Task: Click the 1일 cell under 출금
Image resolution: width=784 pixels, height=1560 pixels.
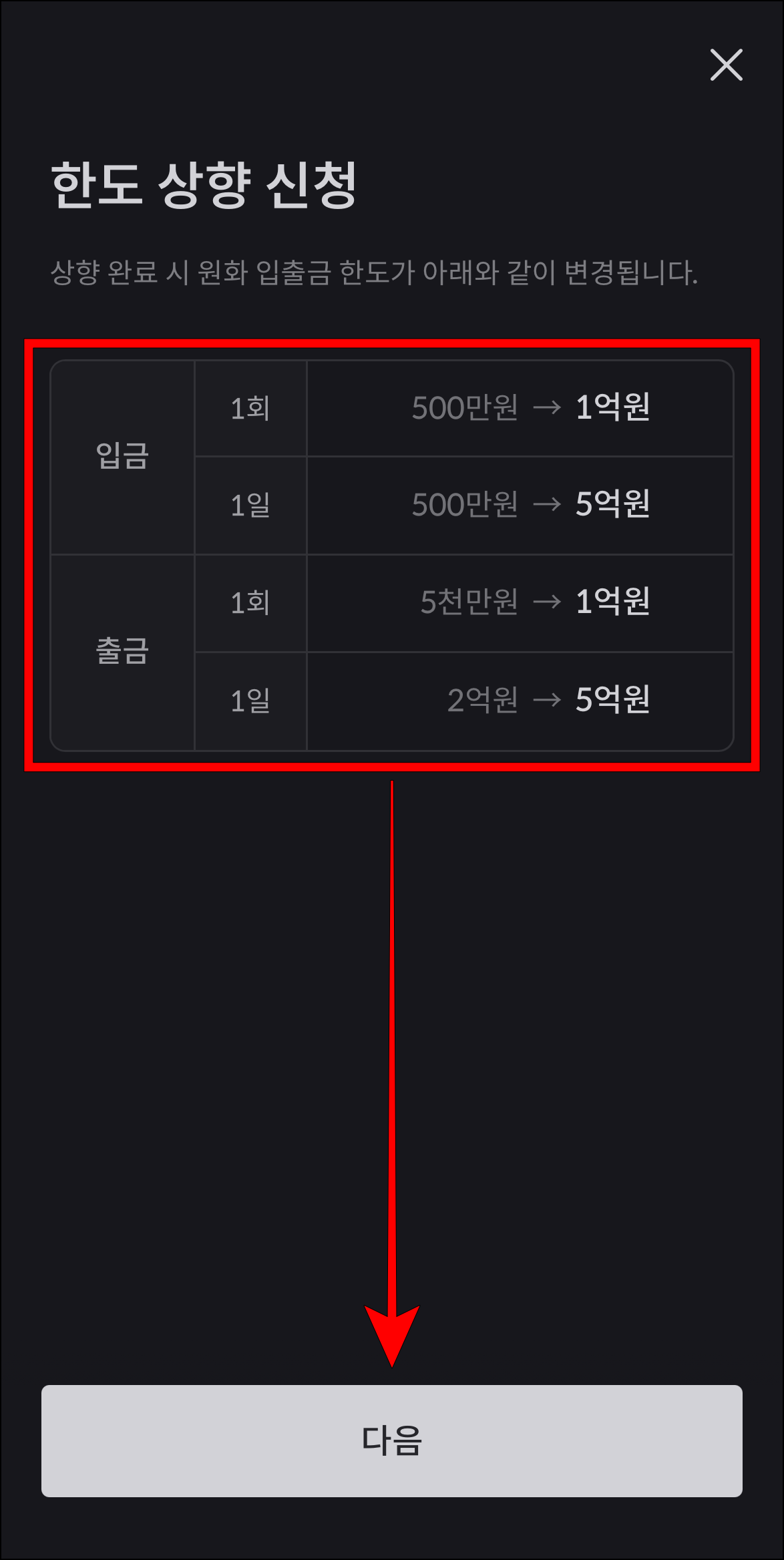Action: [250, 701]
